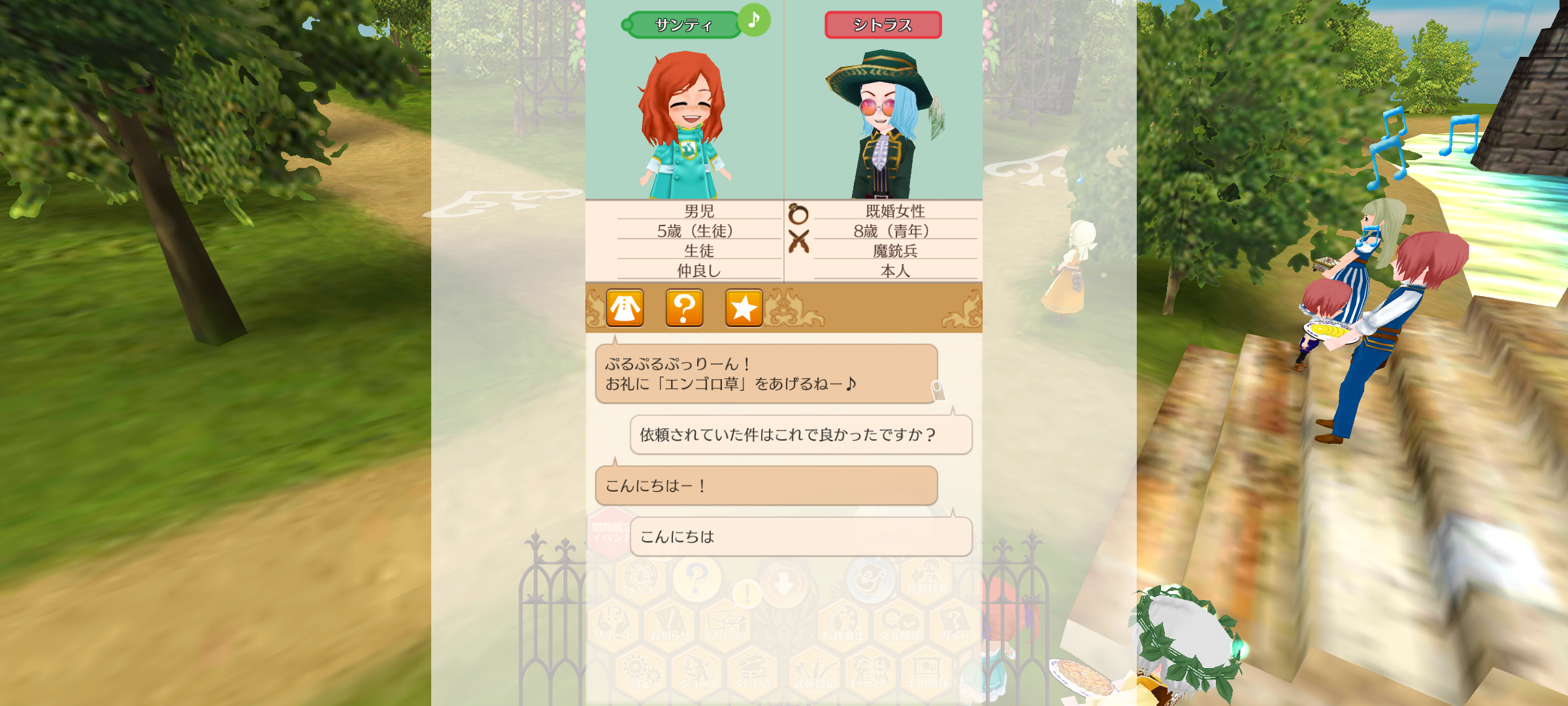Tap the orange outfit icon button
The image size is (1568, 706).
pos(625,308)
